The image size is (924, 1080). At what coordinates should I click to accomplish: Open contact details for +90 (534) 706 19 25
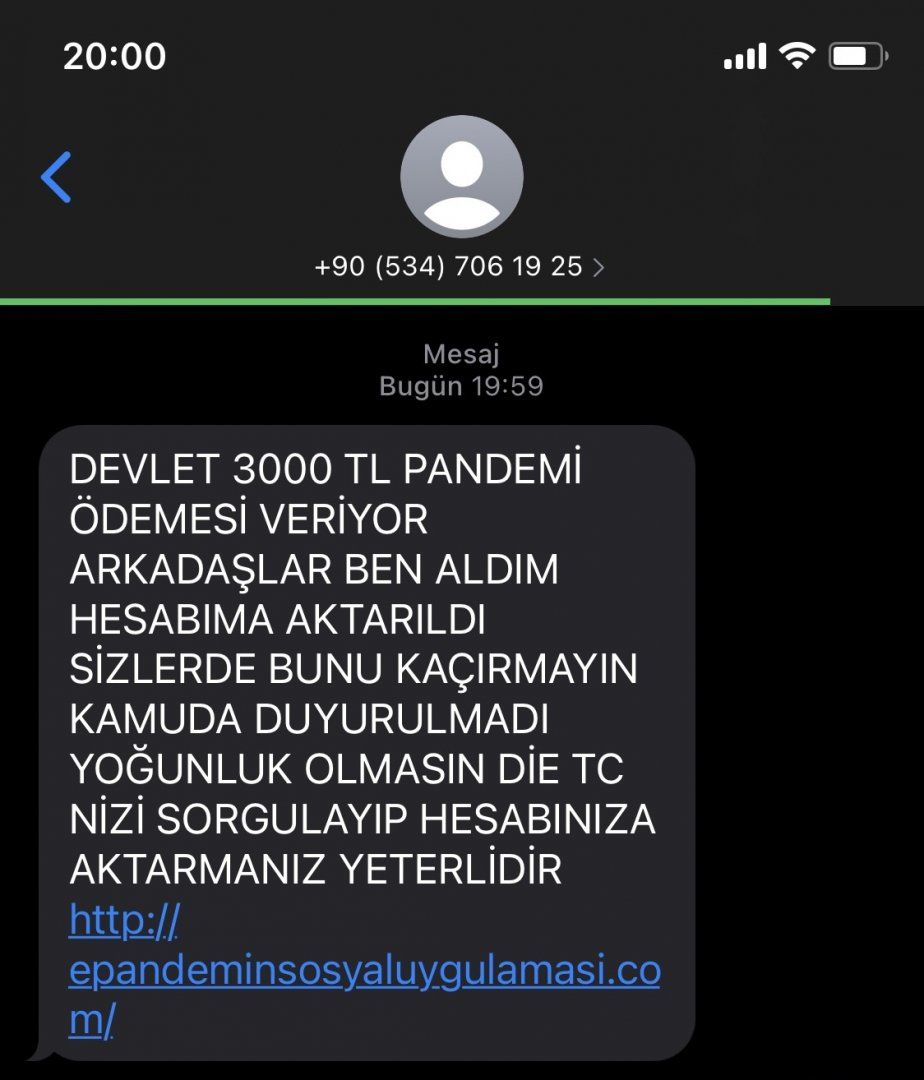[x=460, y=267]
